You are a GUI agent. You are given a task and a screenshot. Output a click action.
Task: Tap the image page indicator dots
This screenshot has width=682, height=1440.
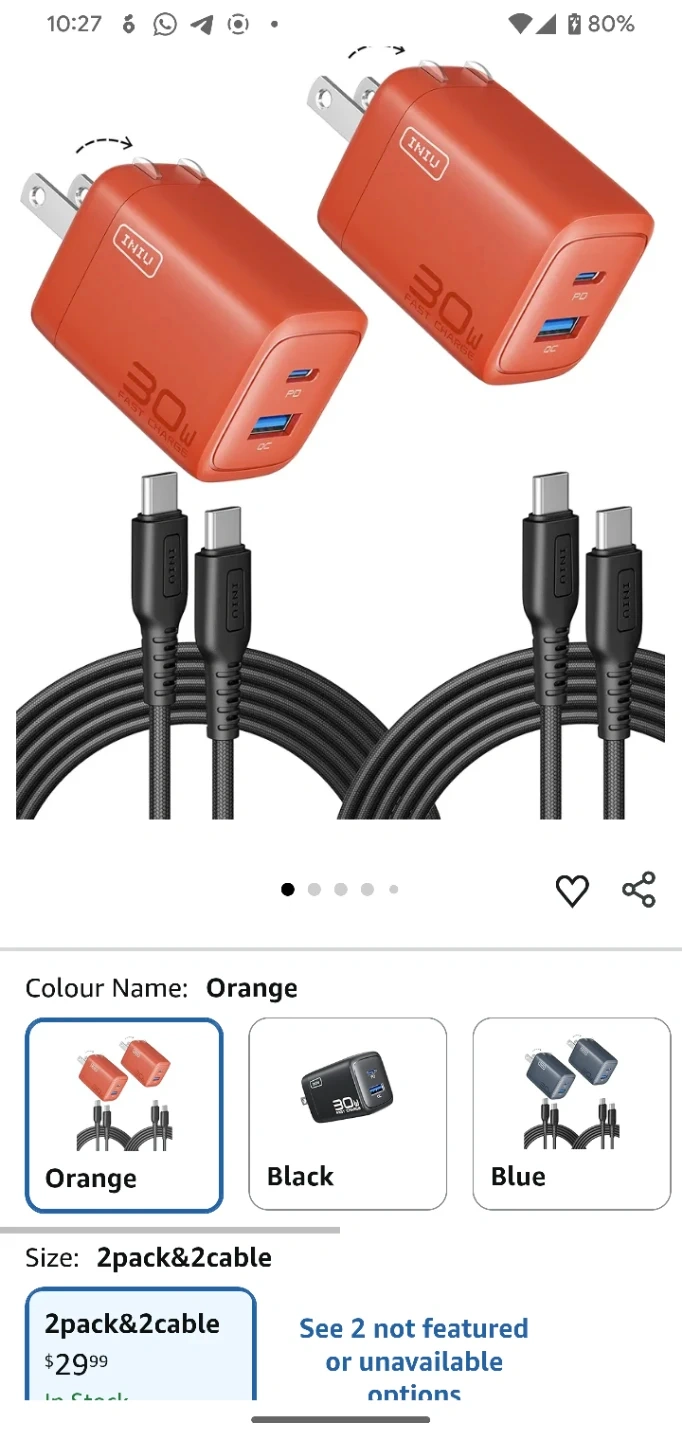(340, 889)
